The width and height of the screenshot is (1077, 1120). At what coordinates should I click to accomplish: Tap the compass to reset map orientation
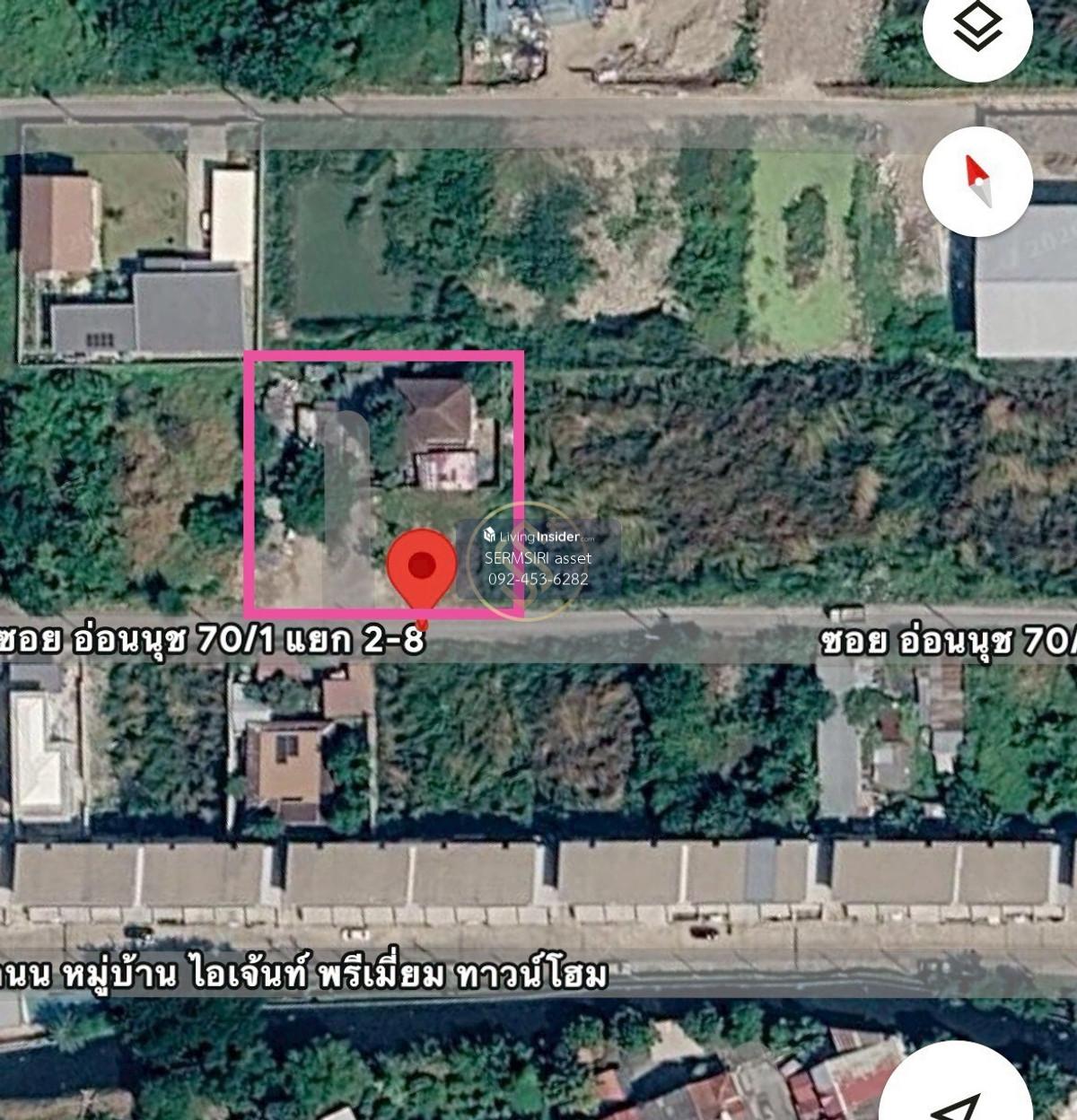coord(976,180)
